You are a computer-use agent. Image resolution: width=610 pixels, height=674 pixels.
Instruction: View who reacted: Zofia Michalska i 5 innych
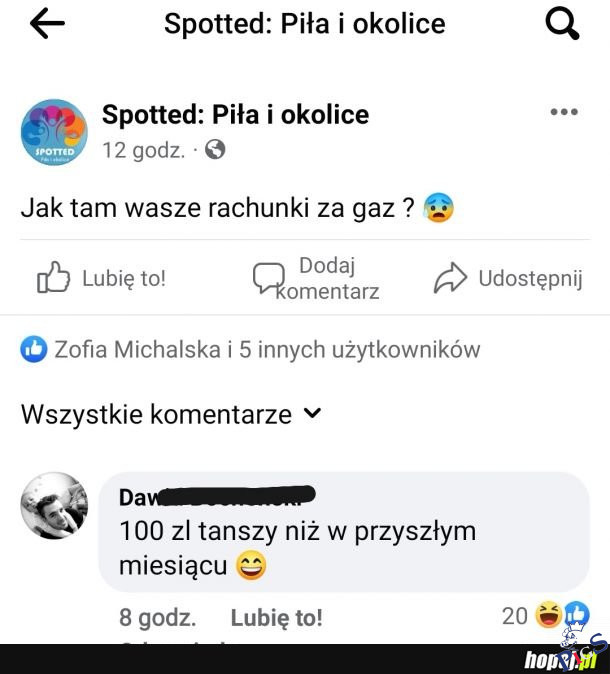(250, 349)
